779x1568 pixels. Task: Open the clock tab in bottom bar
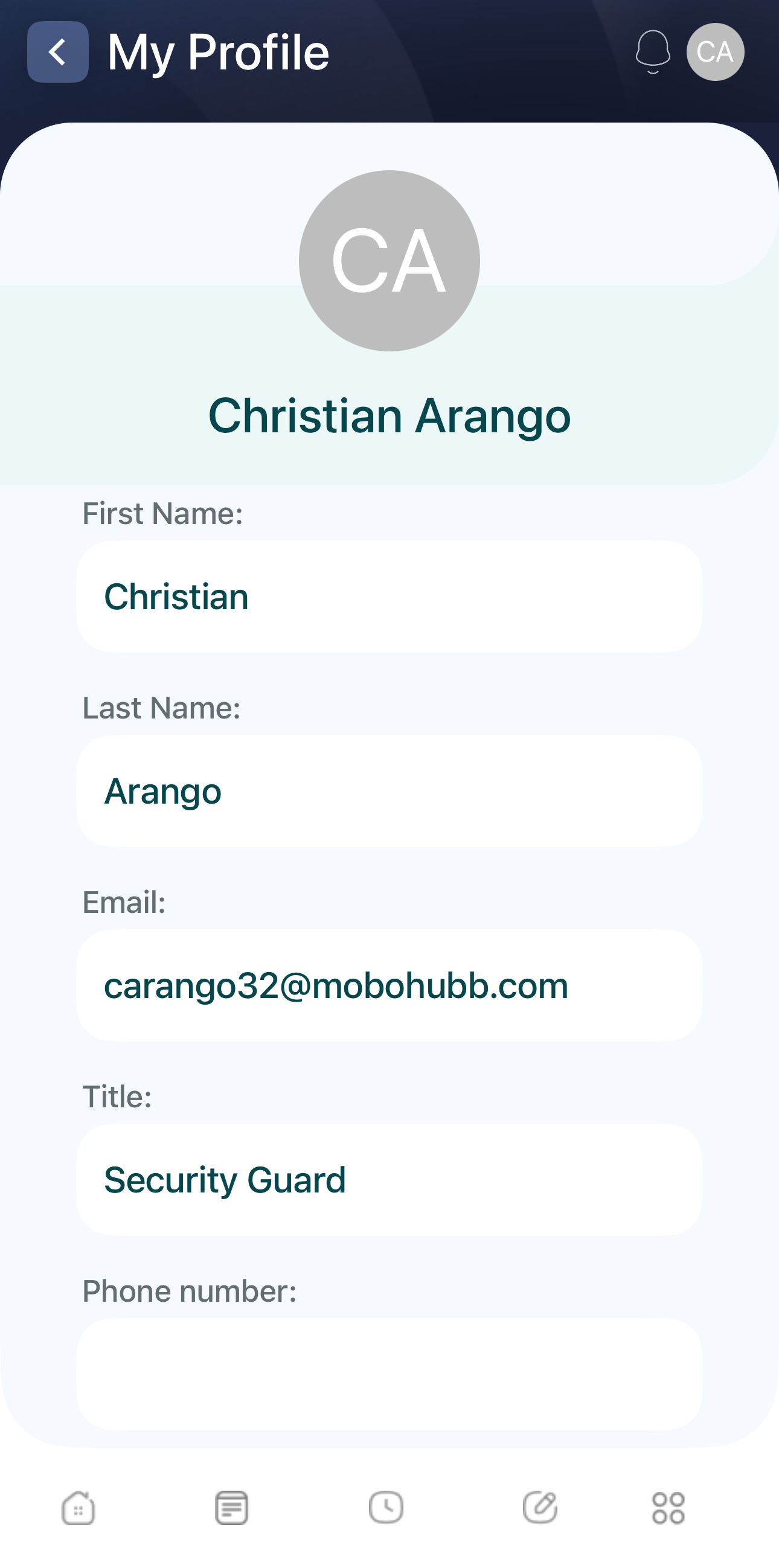coord(386,1508)
